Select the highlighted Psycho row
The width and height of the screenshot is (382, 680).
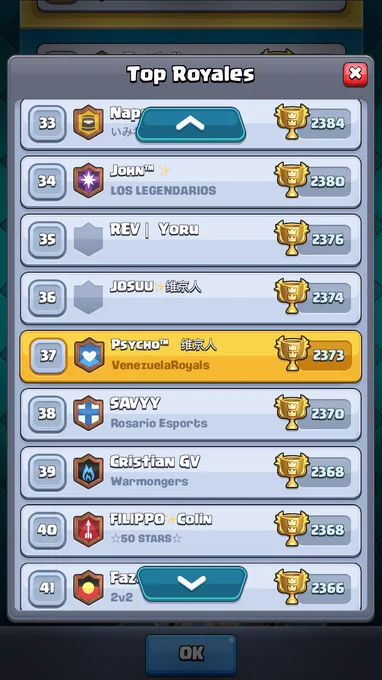pyautogui.click(x=191, y=356)
